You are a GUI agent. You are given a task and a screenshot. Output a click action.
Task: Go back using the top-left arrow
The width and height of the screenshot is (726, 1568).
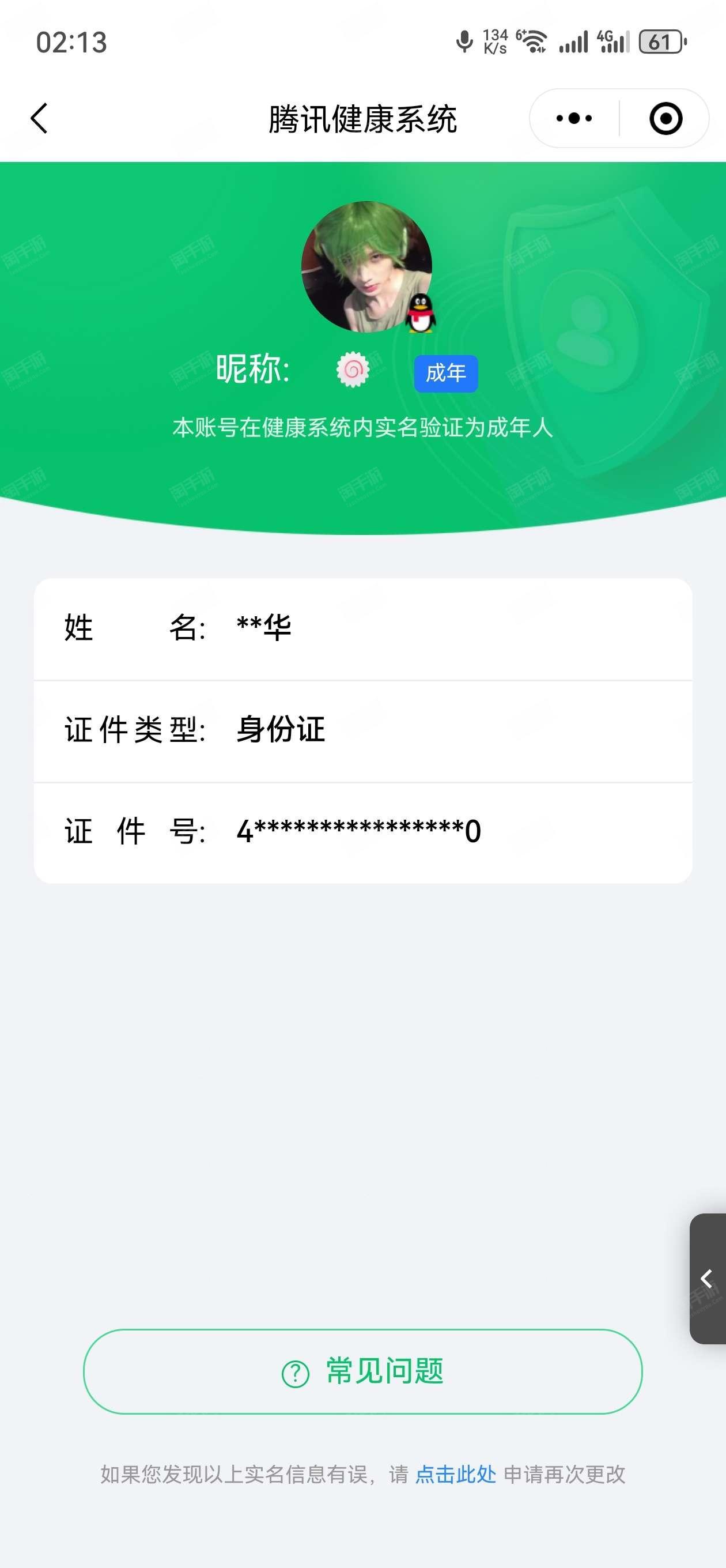(40, 118)
